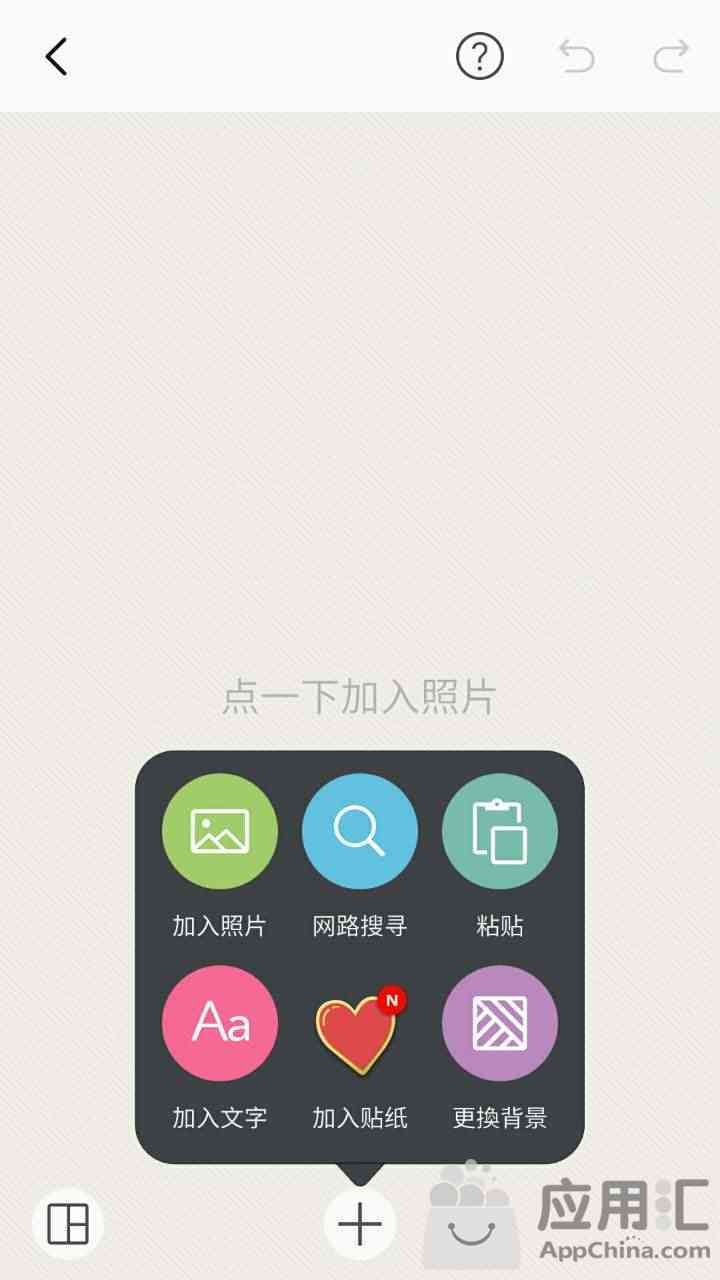Open the help question mark icon
720x1280 pixels.
pyautogui.click(x=480, y=57)
